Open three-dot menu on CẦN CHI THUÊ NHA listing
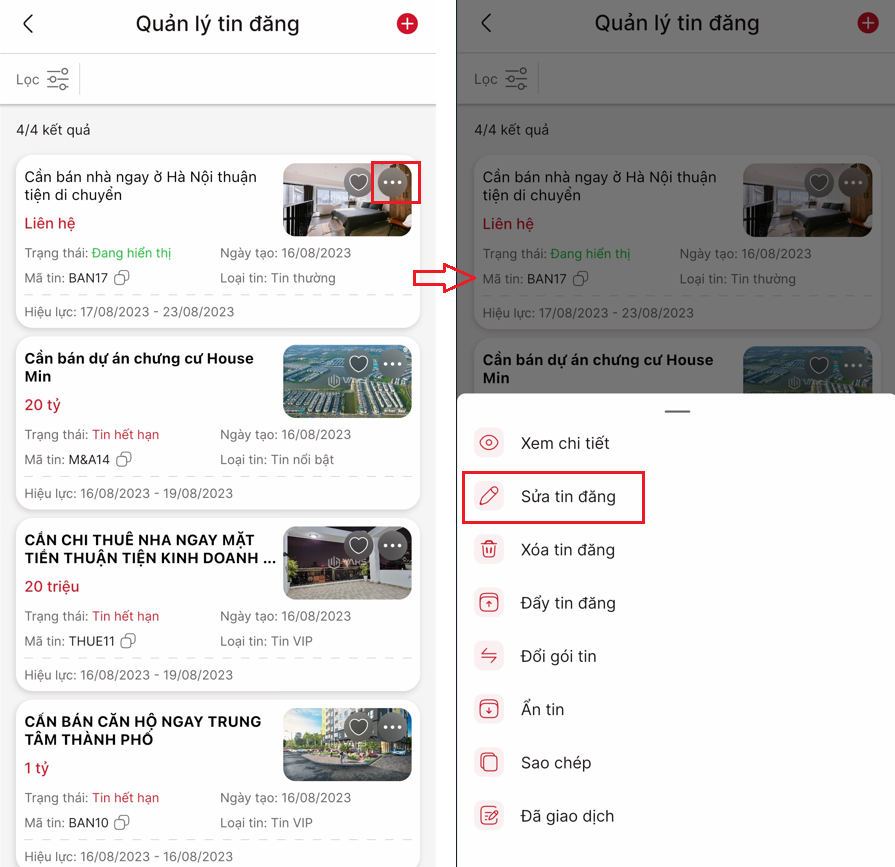Screen dimensions: 895x867 pyautogui.click(x=393, y=545)
